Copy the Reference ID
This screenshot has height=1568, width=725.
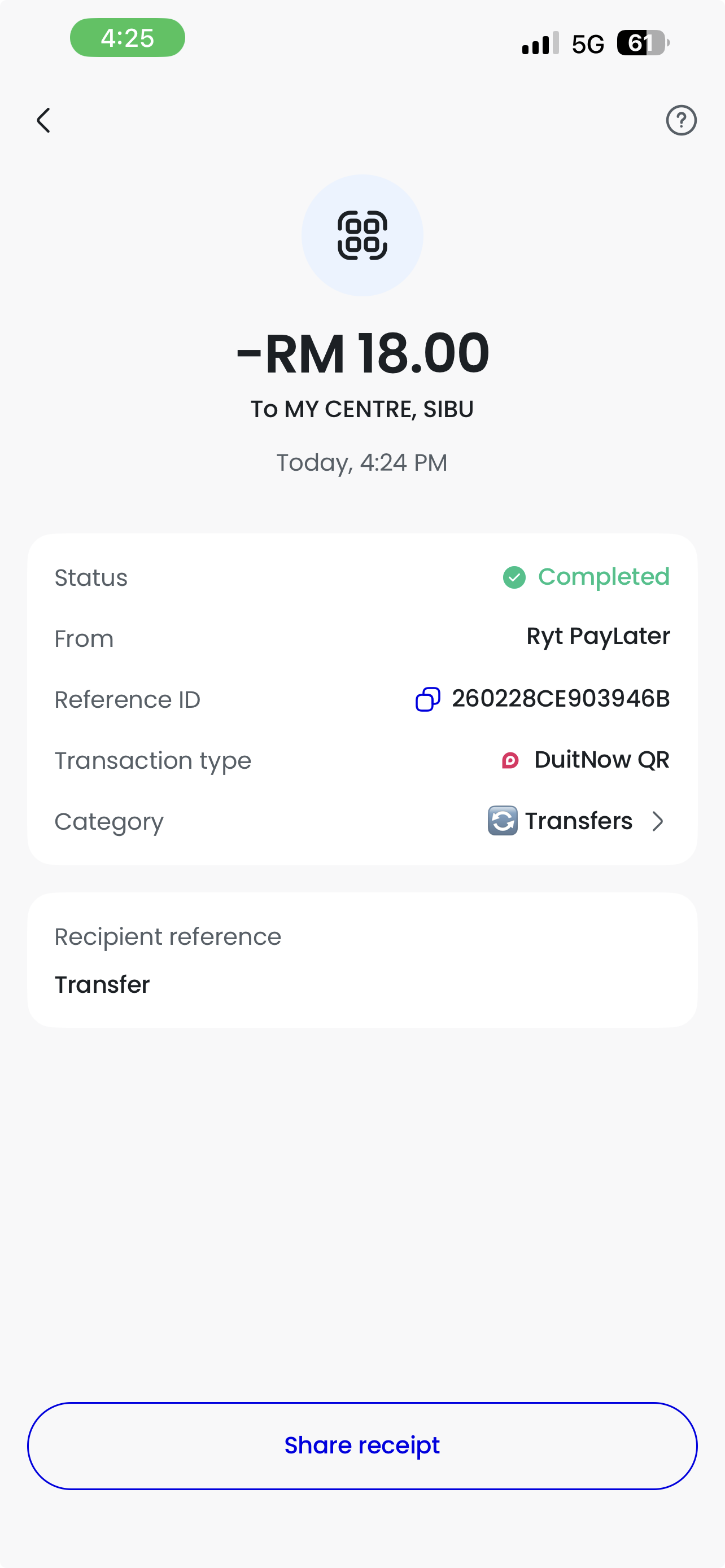click(427, 699)
